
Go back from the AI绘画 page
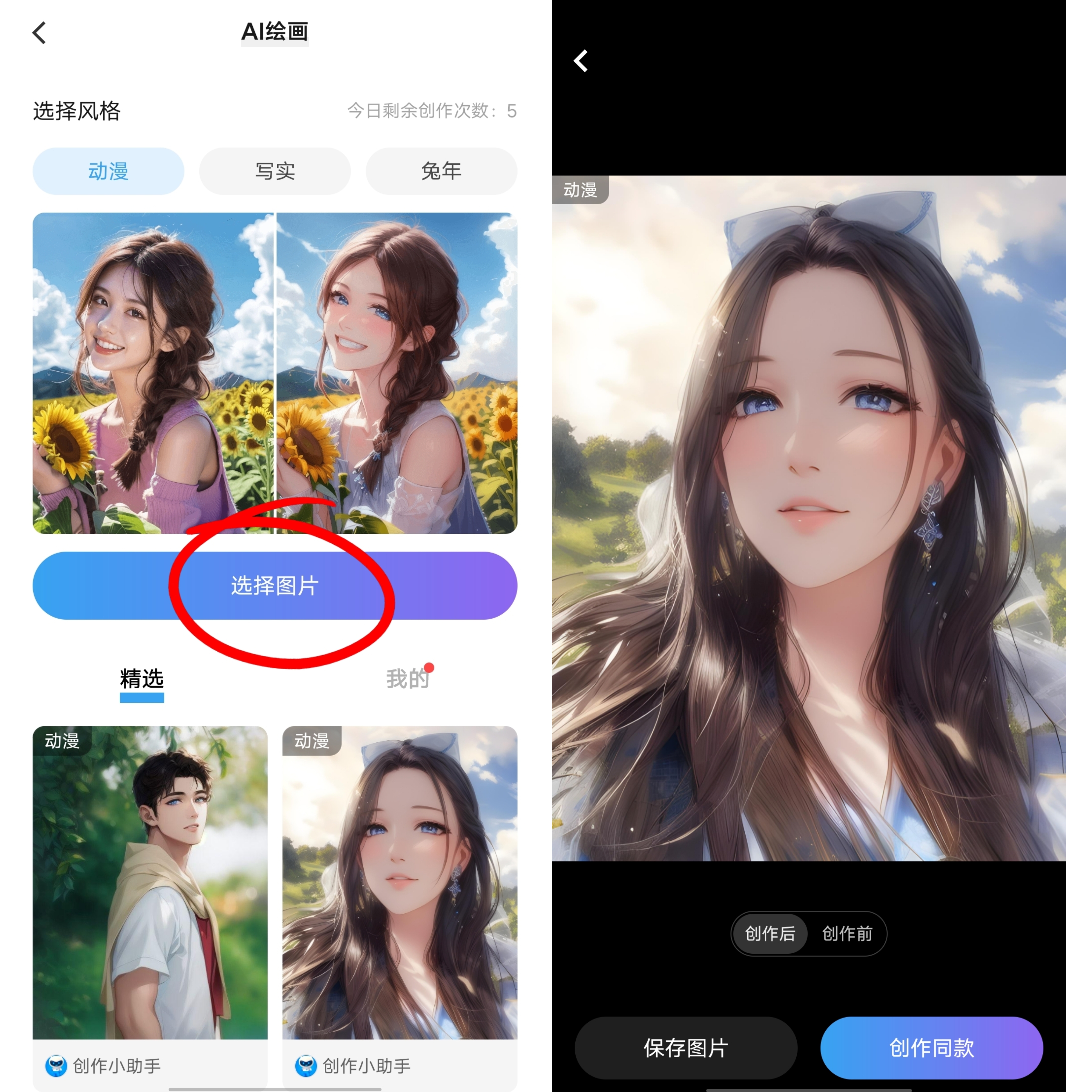point(39,33)
